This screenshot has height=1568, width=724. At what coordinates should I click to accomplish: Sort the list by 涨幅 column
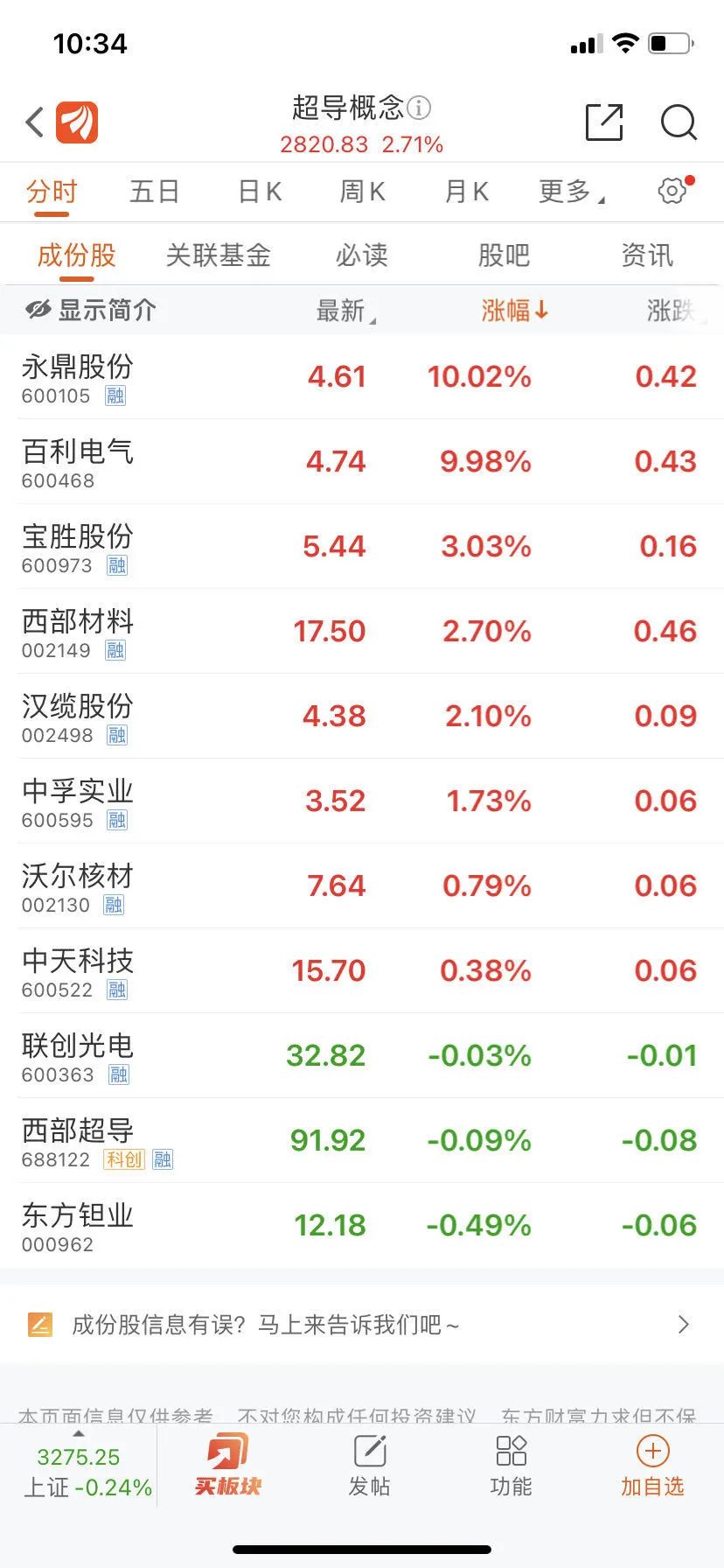coord(514,310)
